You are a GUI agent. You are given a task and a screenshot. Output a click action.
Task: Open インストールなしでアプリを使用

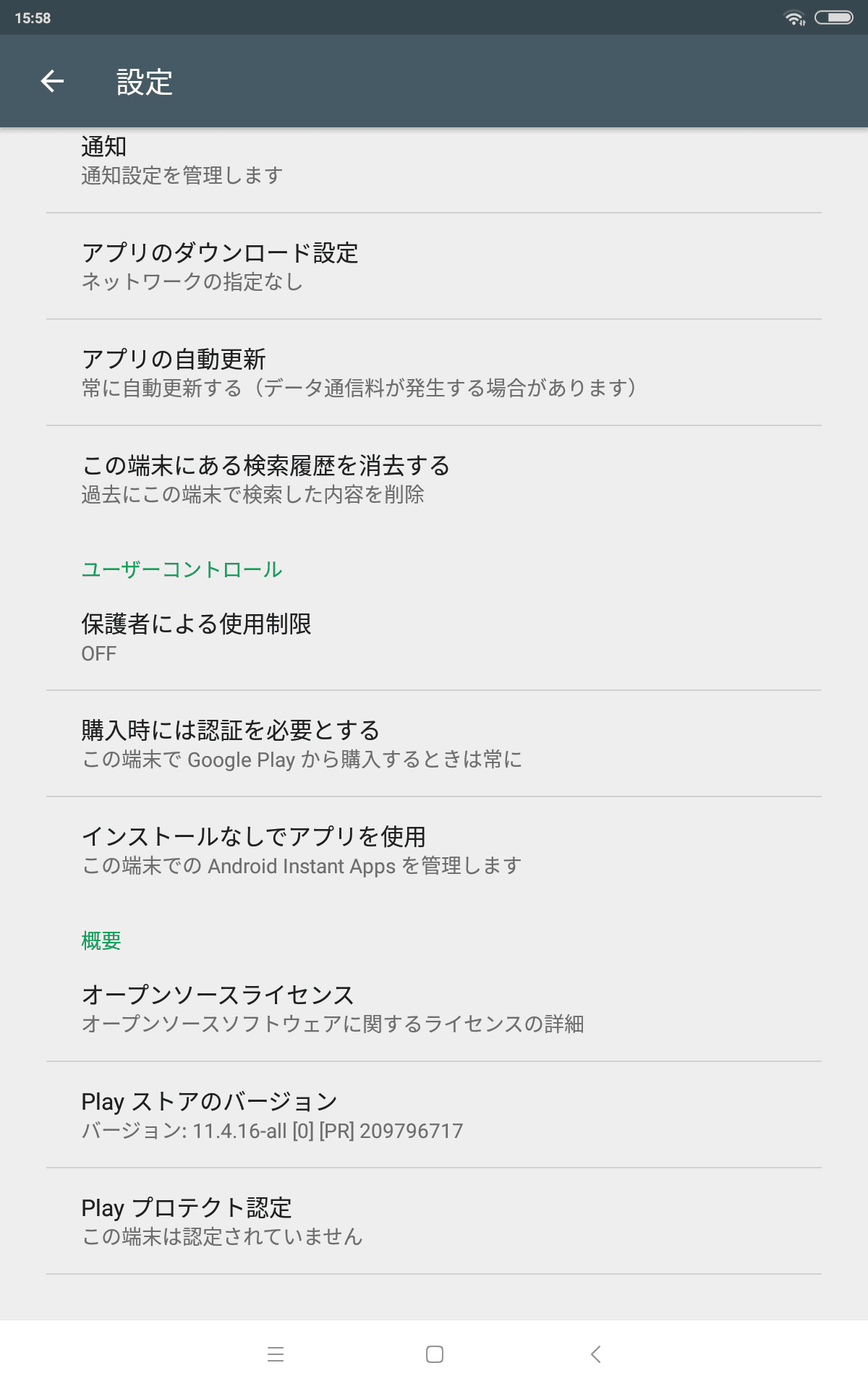tap(434, 850)
